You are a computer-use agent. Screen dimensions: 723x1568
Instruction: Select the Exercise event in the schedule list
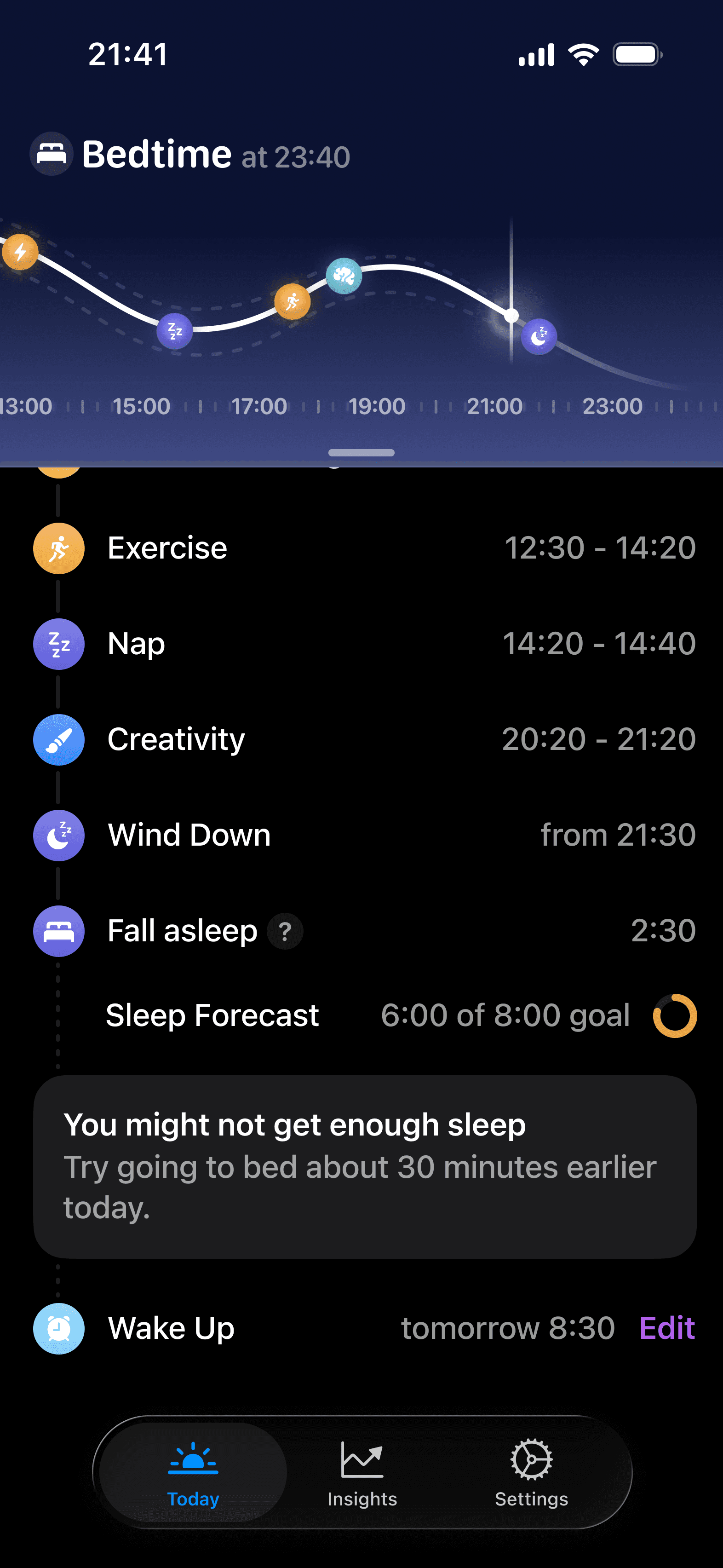coord(361,547)
